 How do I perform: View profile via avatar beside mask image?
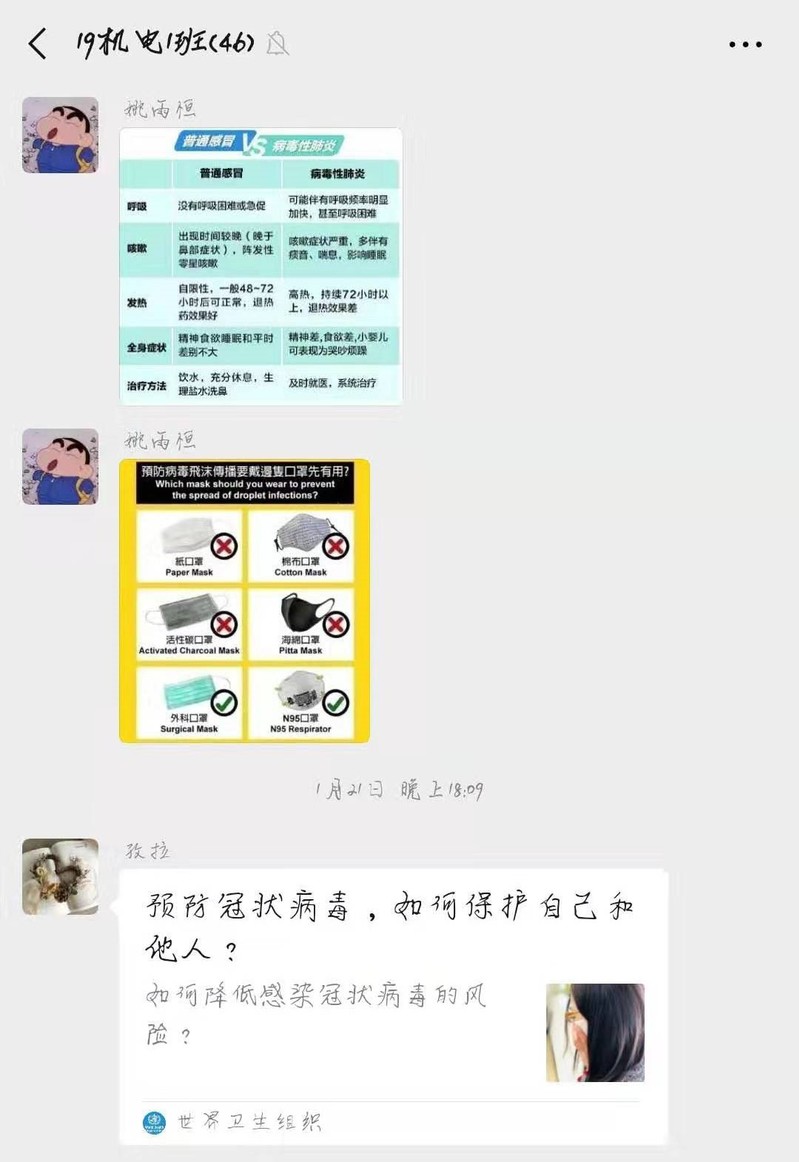(60, 467)
